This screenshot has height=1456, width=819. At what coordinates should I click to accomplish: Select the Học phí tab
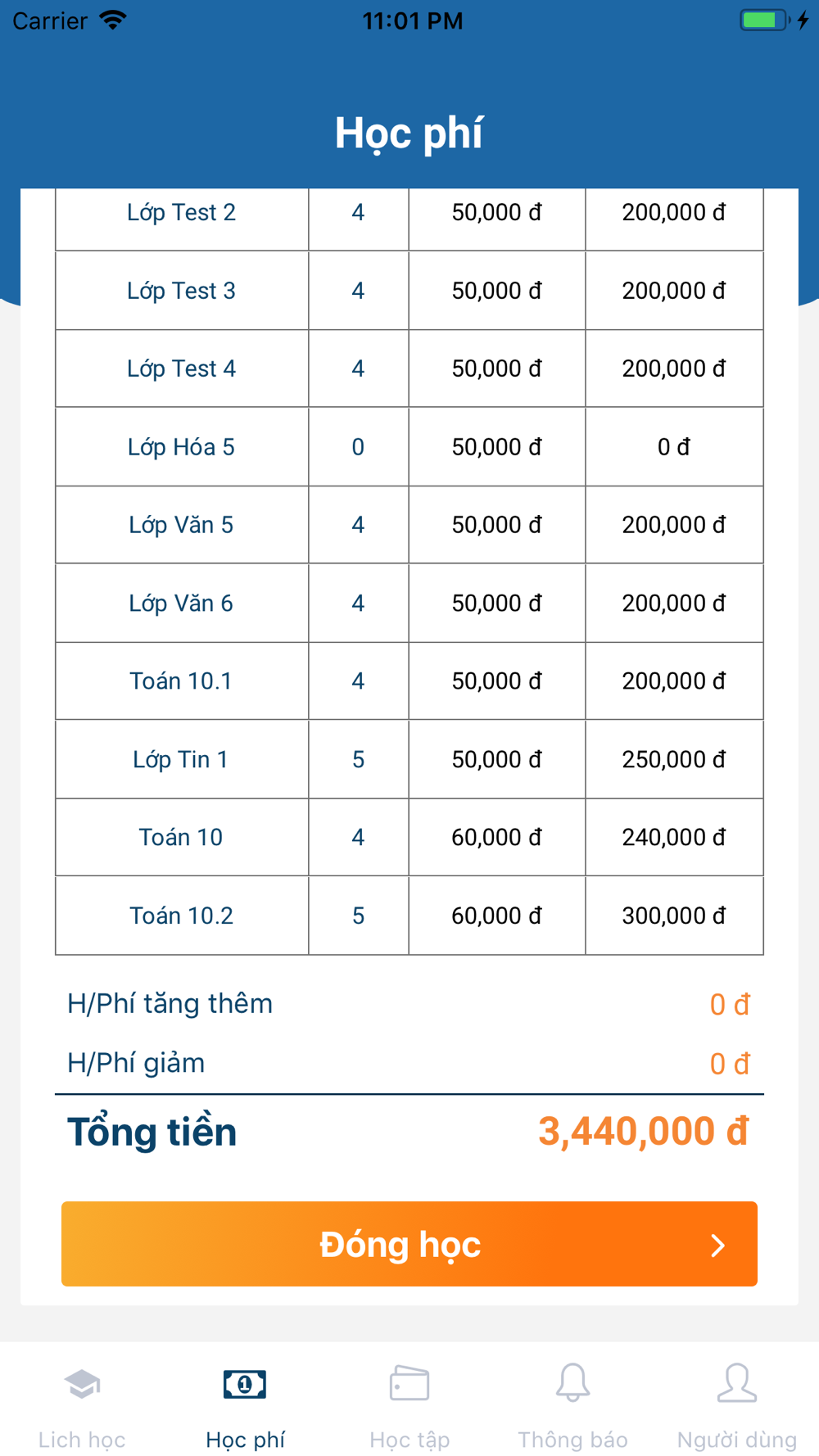tap(246, 1405)
